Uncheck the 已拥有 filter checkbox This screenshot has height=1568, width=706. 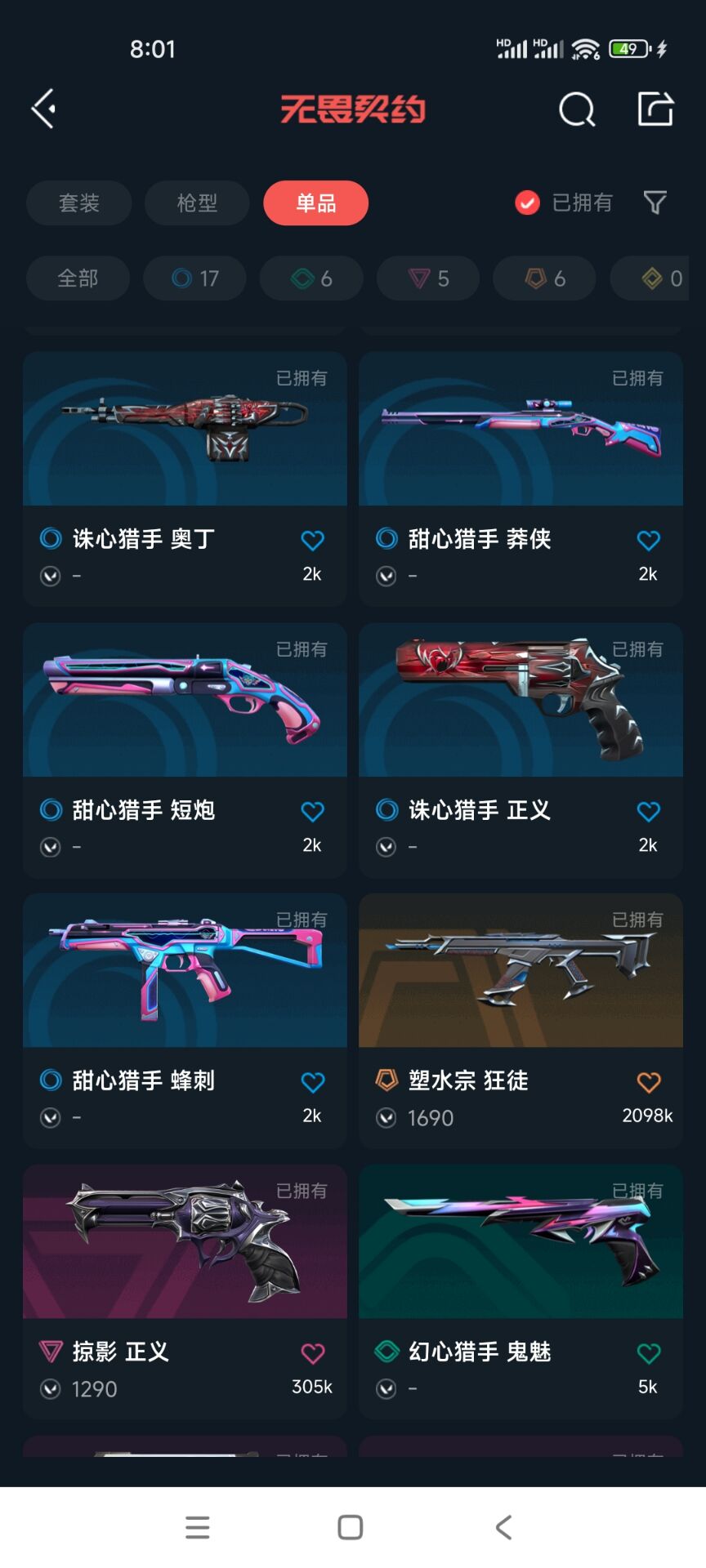(x=528, y=203)
